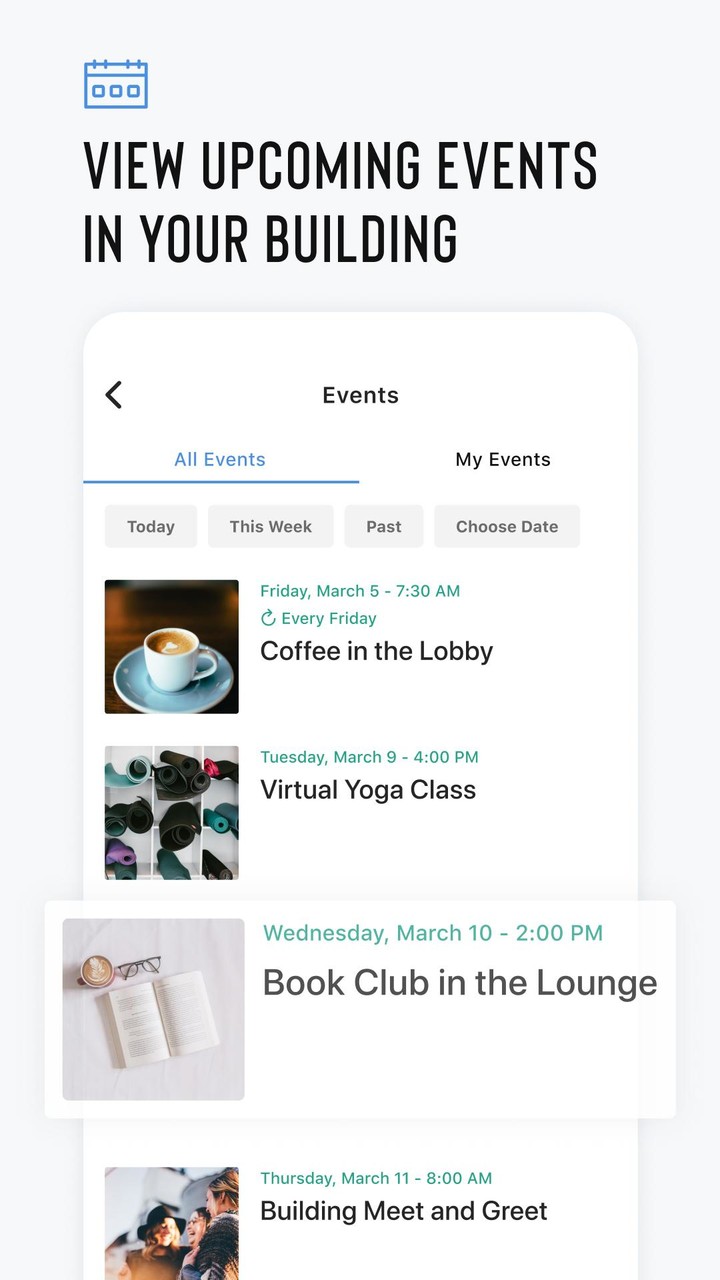Switch to the My Events tab

tap(503, 459)
